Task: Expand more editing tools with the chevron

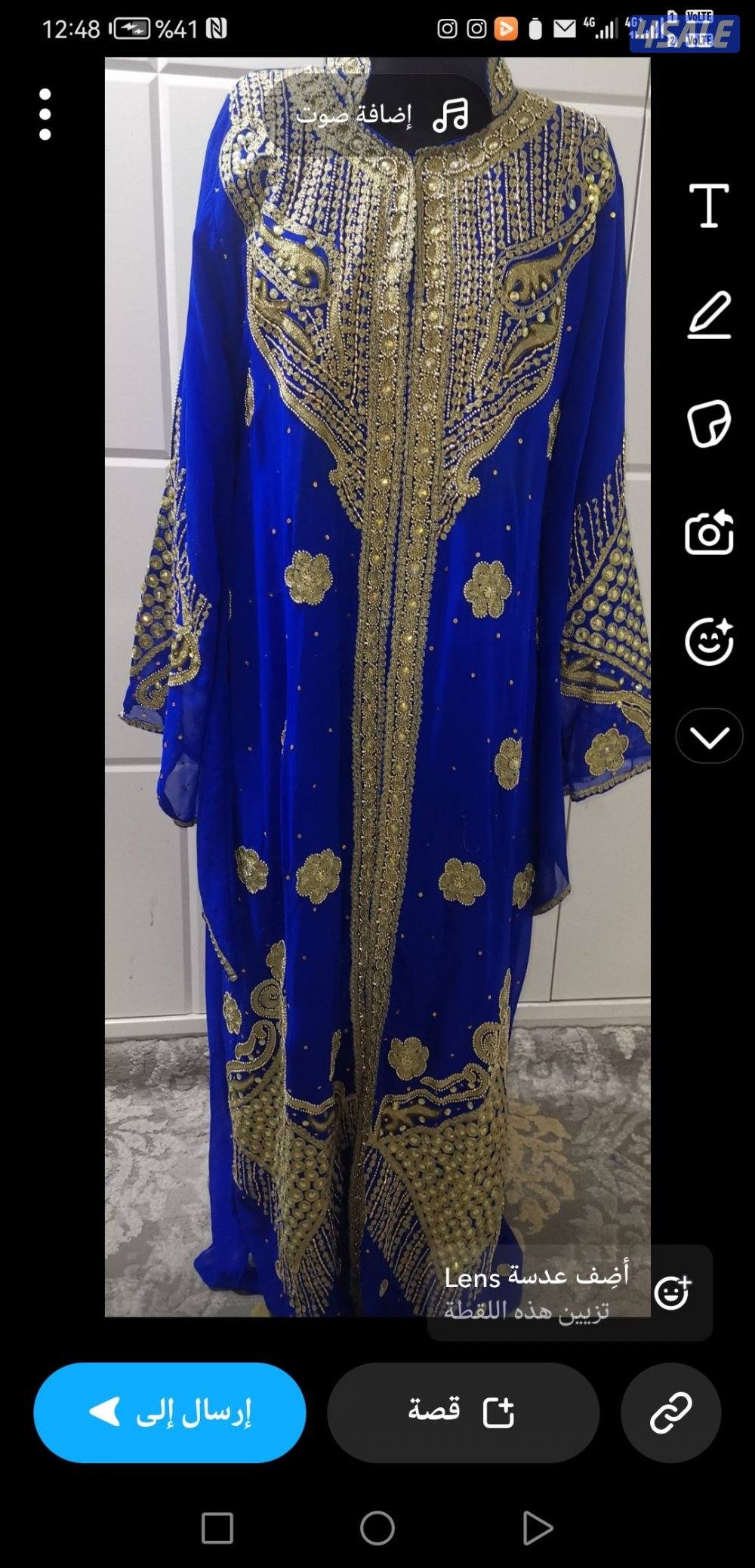Action: [709, 737]
